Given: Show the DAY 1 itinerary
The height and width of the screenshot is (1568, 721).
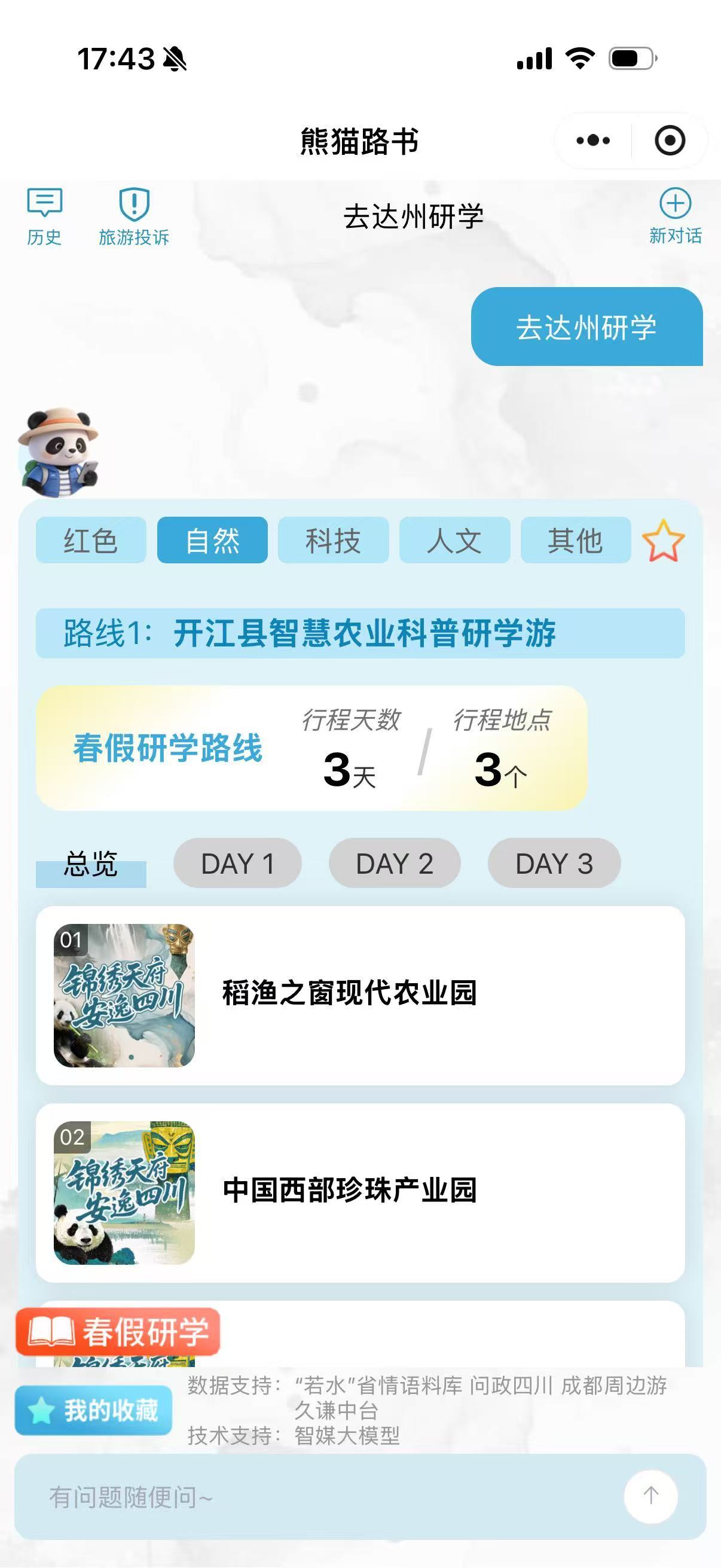Looking at the screenshot, I should [237, 863].
